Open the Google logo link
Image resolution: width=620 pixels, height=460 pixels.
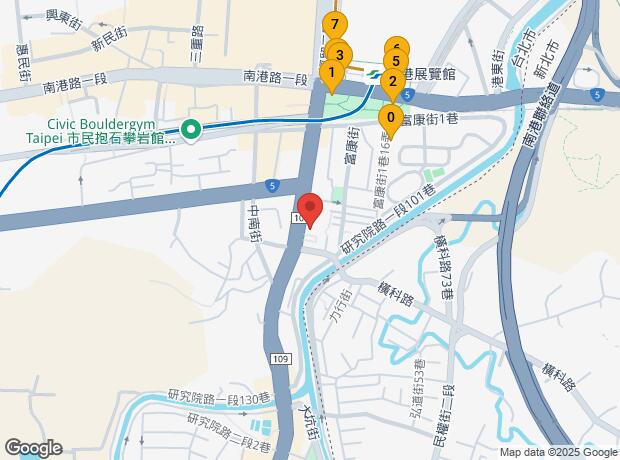(x=32, y=447)
